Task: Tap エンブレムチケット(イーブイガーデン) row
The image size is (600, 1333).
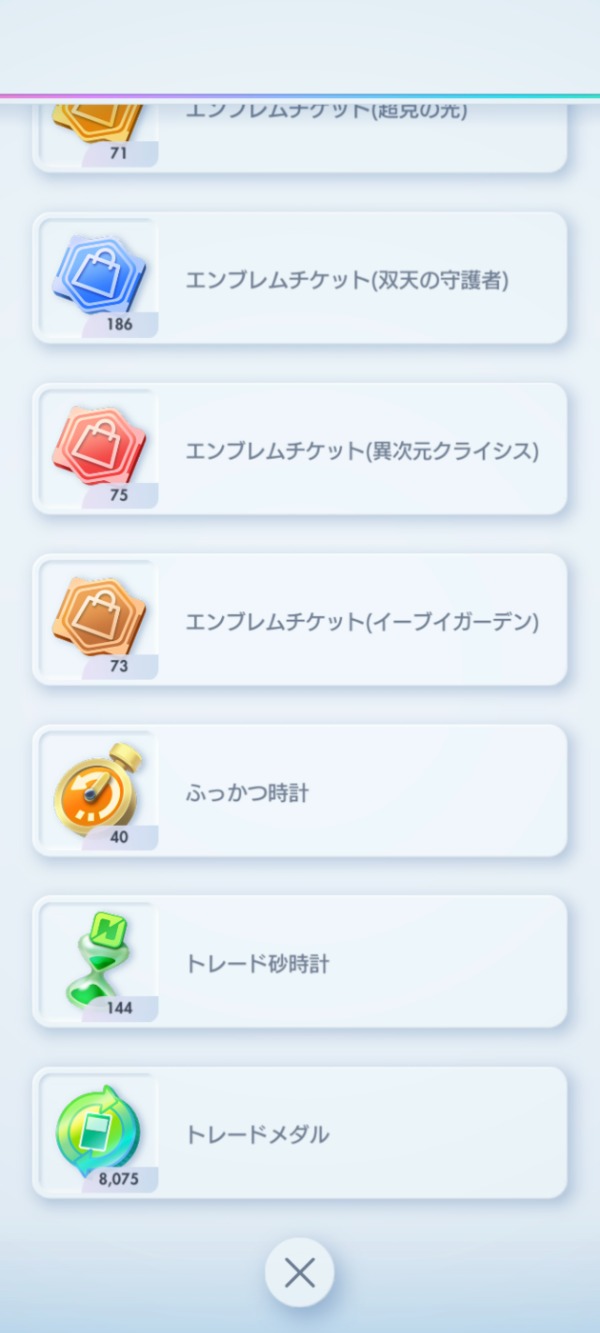Action: click(x=300, y=620)
